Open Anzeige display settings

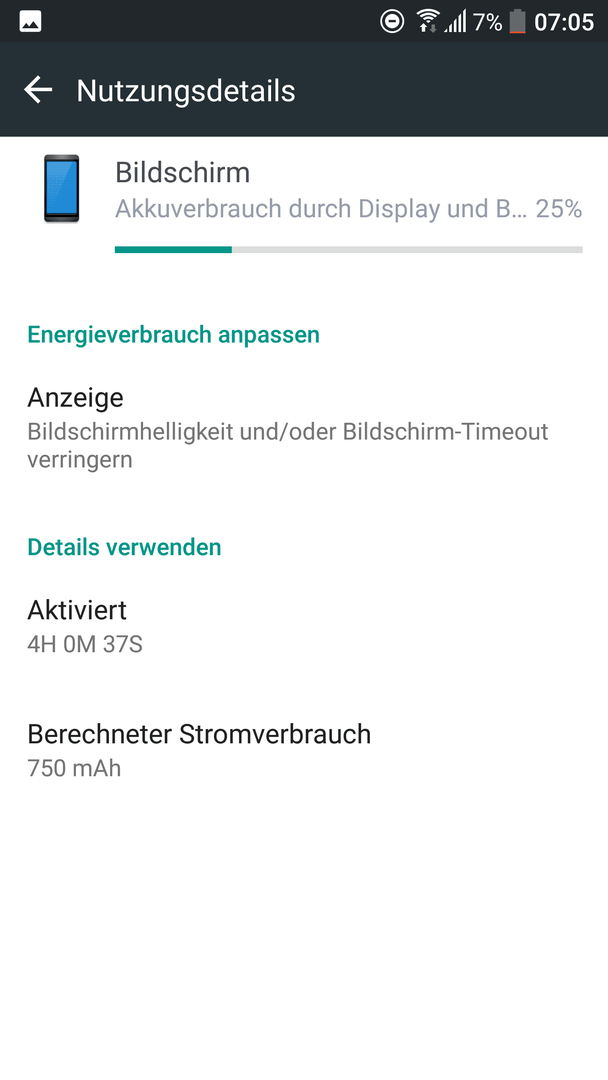coord(304,427)
